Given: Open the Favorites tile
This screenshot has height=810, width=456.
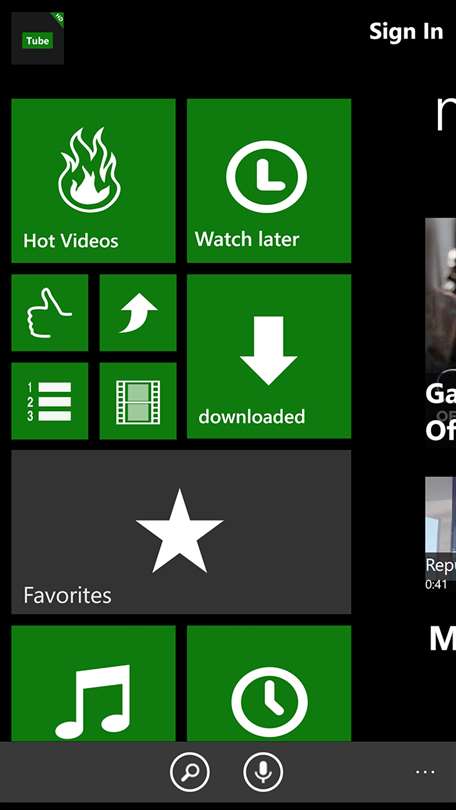Looking at the screenshot, I should coord(181,532).
